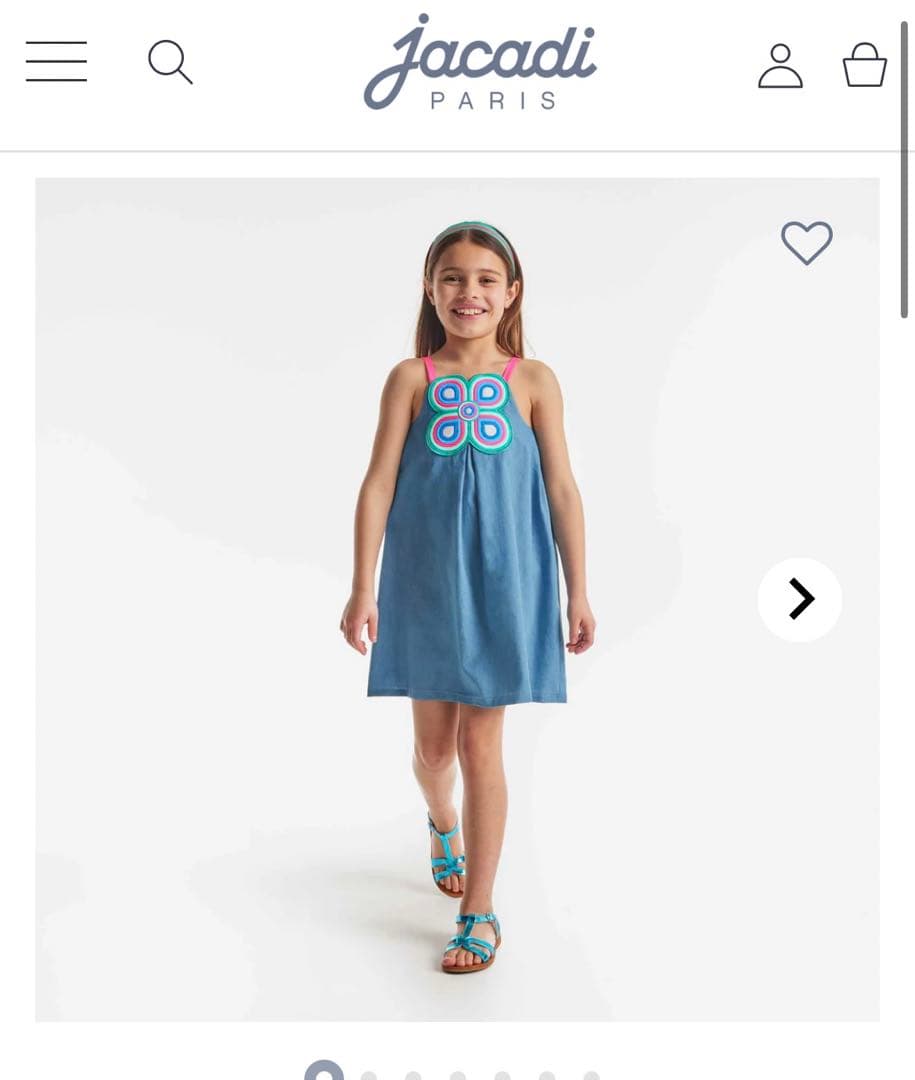
Task: Show next product photo with arrow
Action: 800,599
